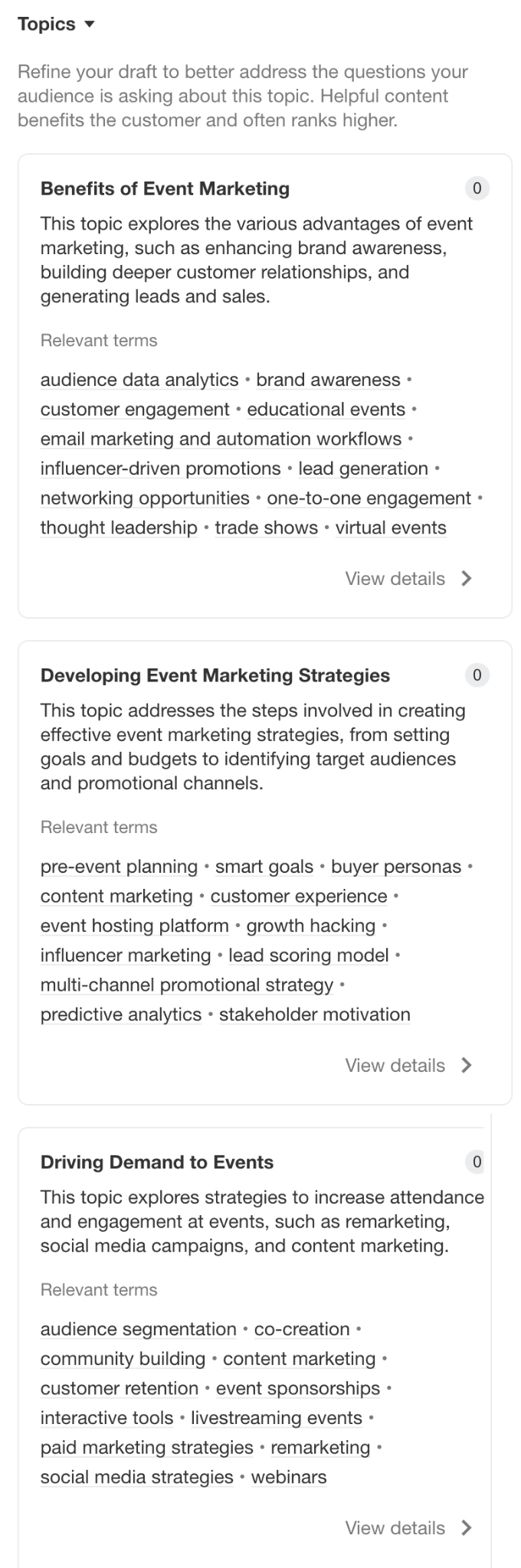Open the thought leadership term
This screenshot has width=521, height=1568.
coord(119,528)
